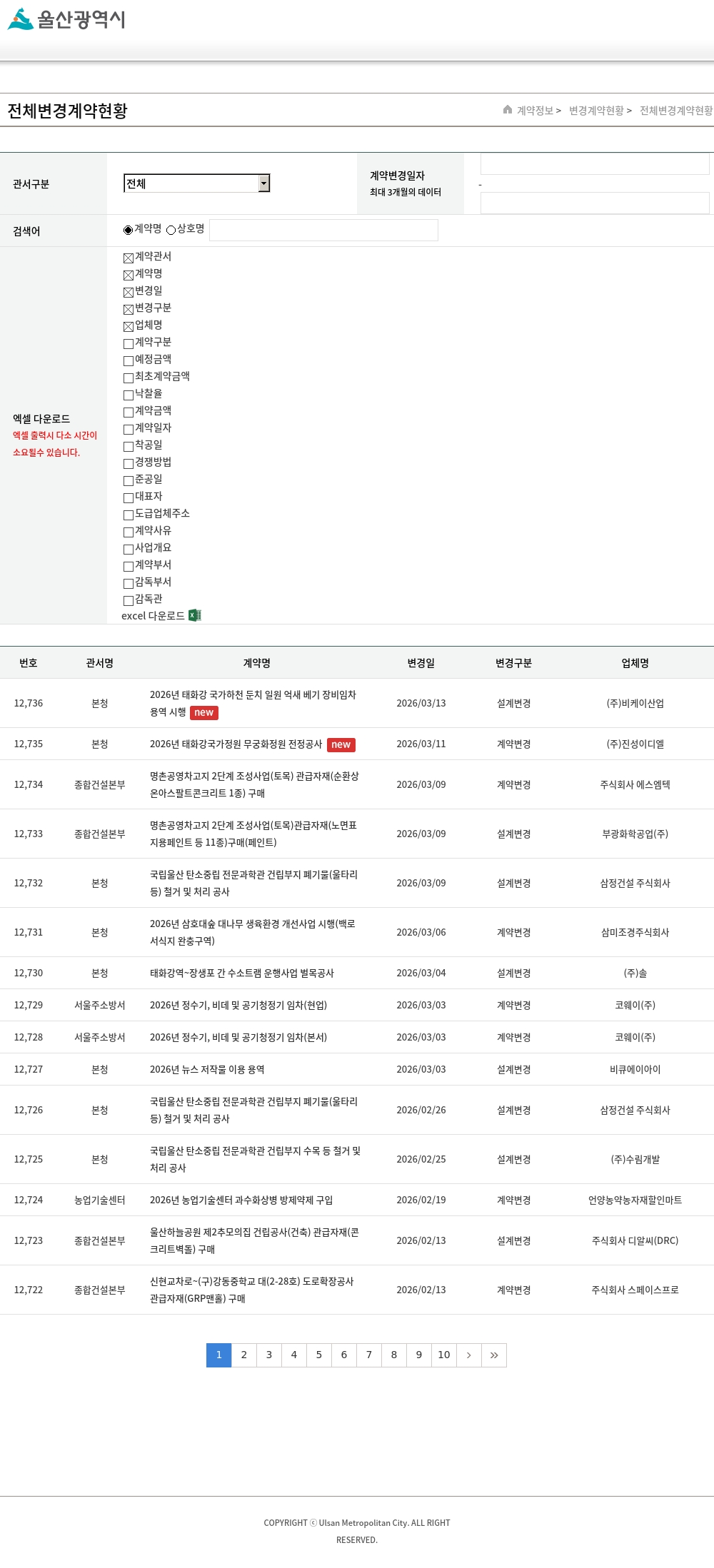Enable the 낙찰율 checkbox
Viewport: 714px width, 1568px height.
tap(129, 395)
